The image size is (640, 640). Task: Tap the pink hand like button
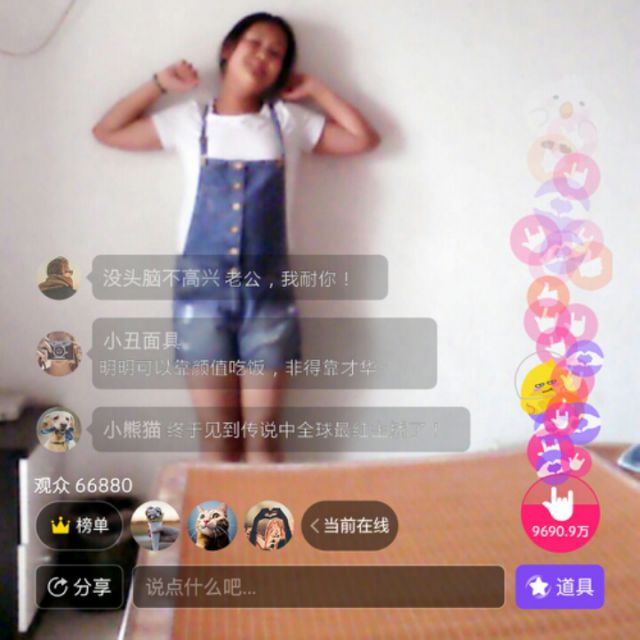(559, 503)
